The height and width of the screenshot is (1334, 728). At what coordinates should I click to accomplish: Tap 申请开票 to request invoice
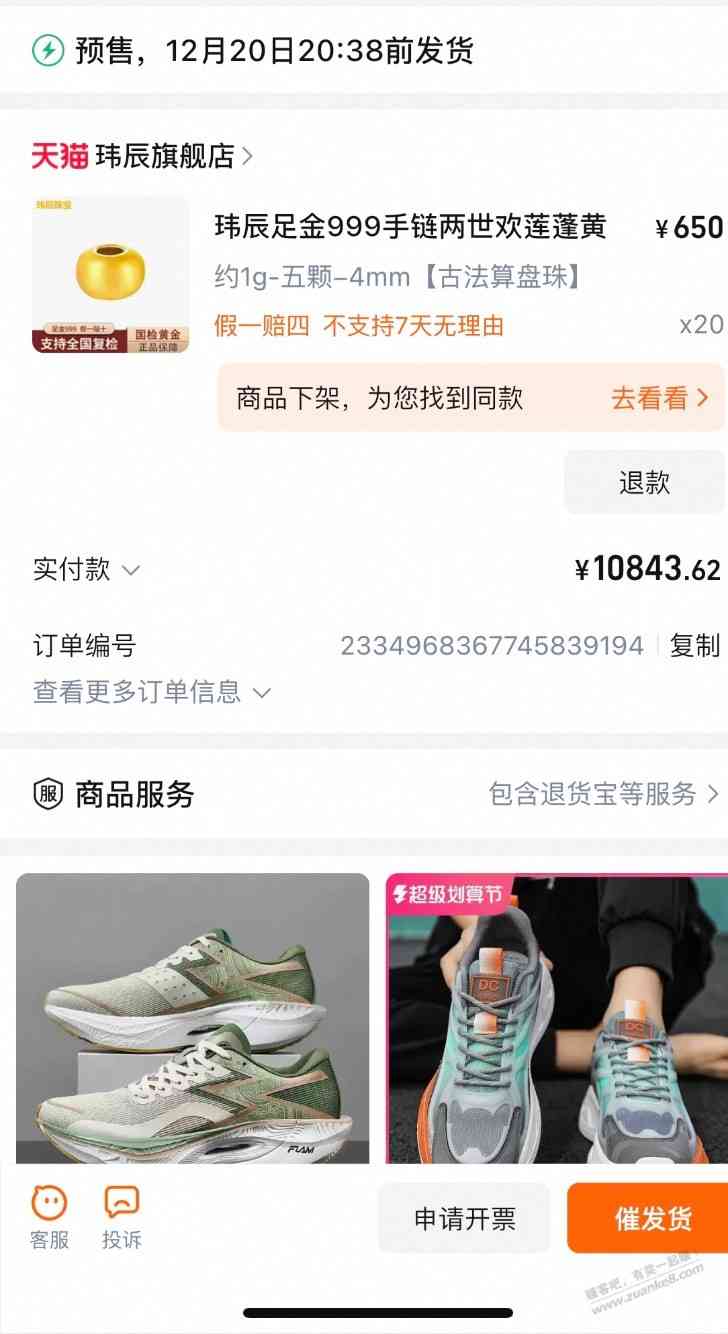tap(464, 1218)
